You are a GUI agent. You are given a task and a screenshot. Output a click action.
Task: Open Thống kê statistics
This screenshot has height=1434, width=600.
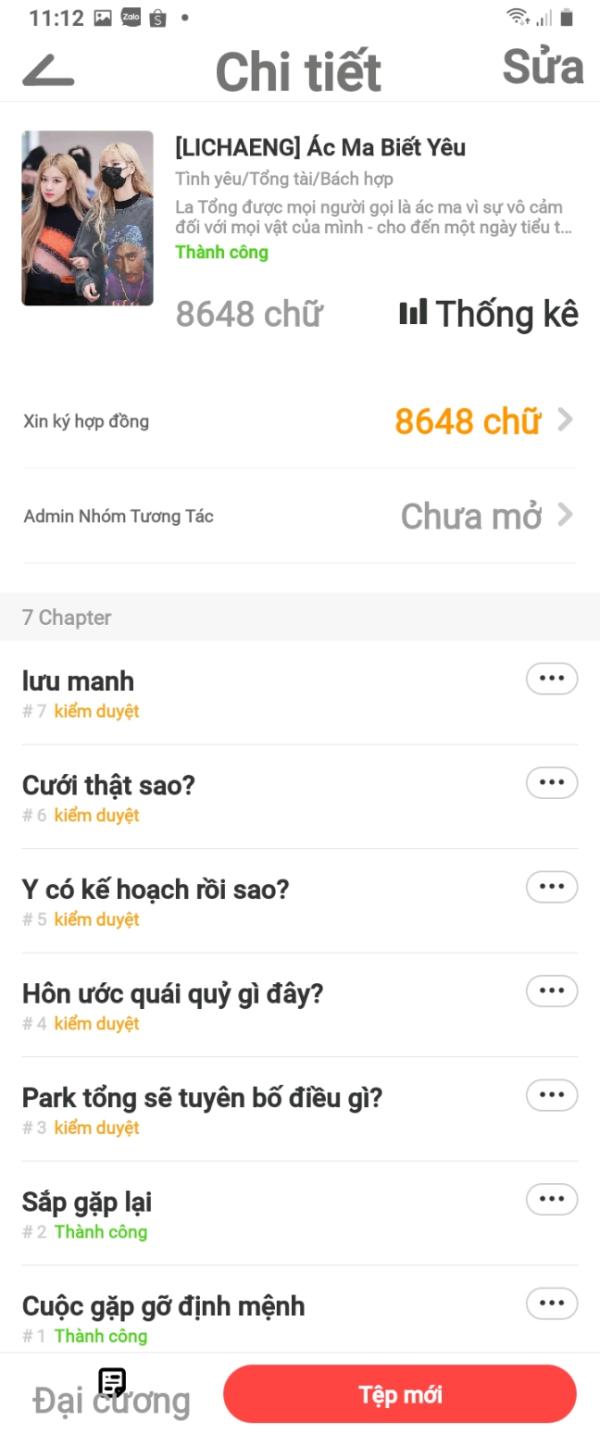pos(488,314)
